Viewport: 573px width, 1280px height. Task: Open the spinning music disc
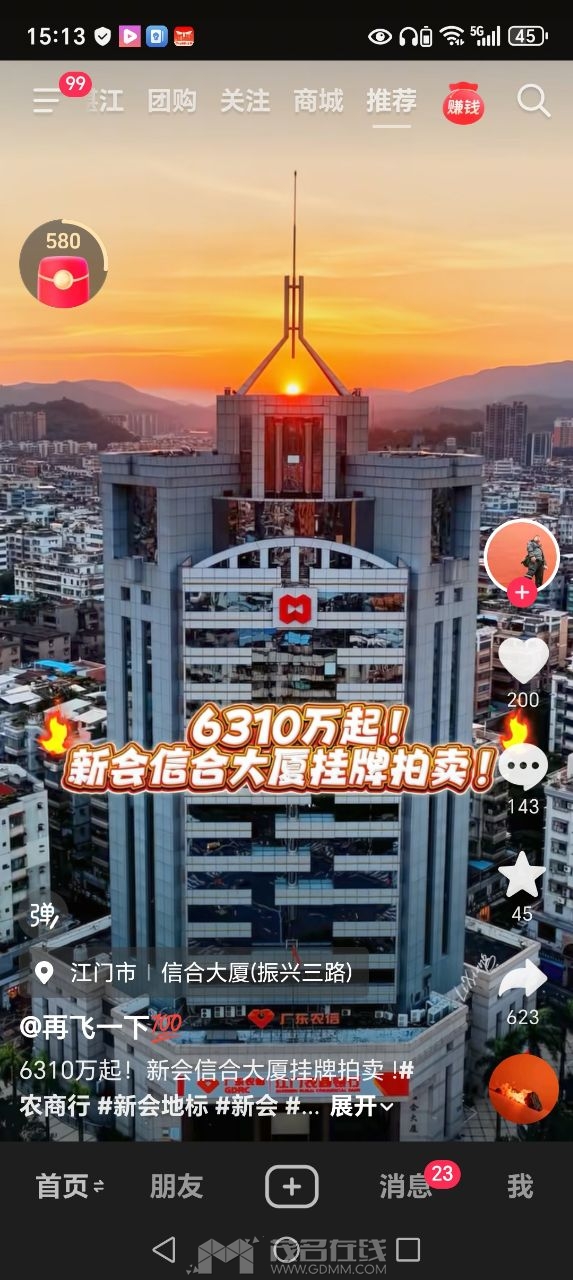(524, 1088)
